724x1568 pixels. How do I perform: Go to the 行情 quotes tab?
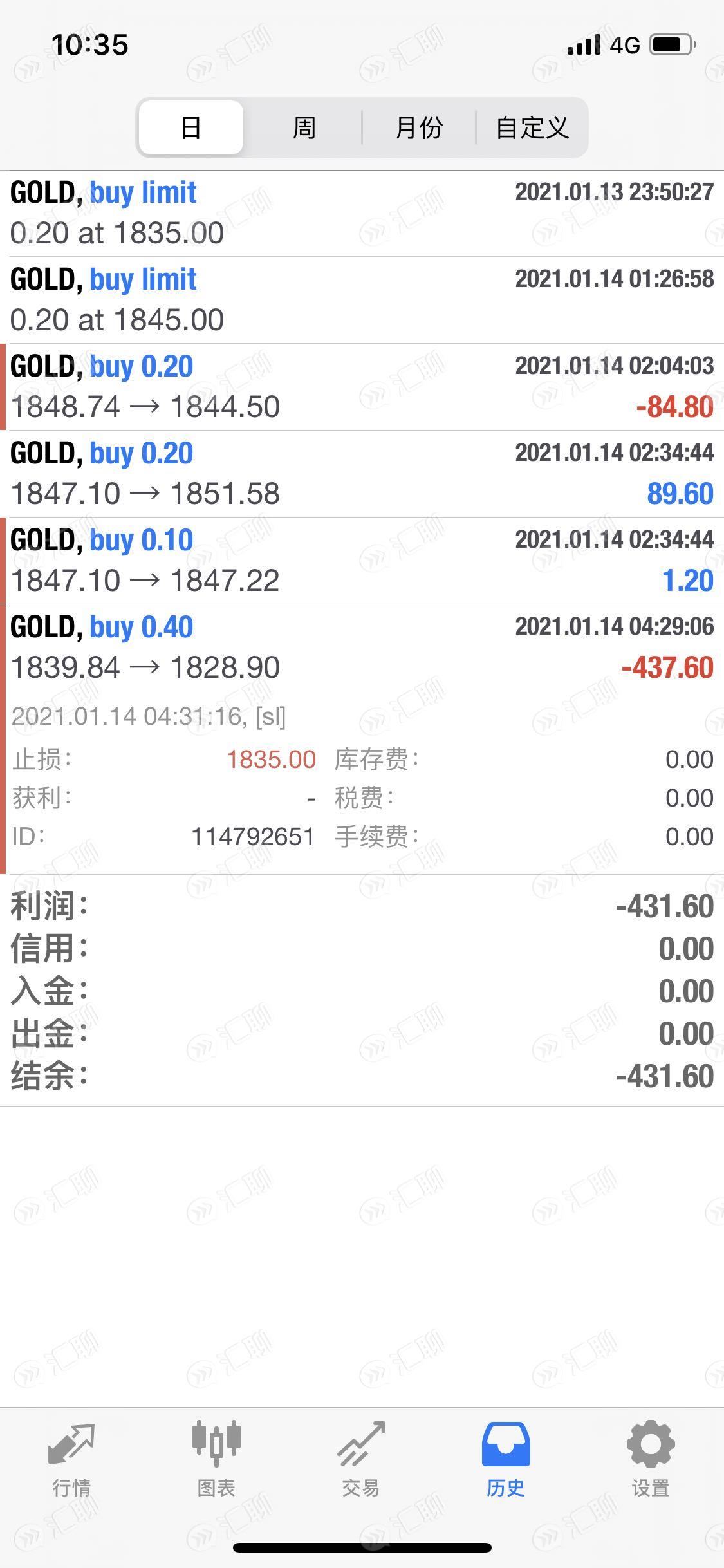71,1460
